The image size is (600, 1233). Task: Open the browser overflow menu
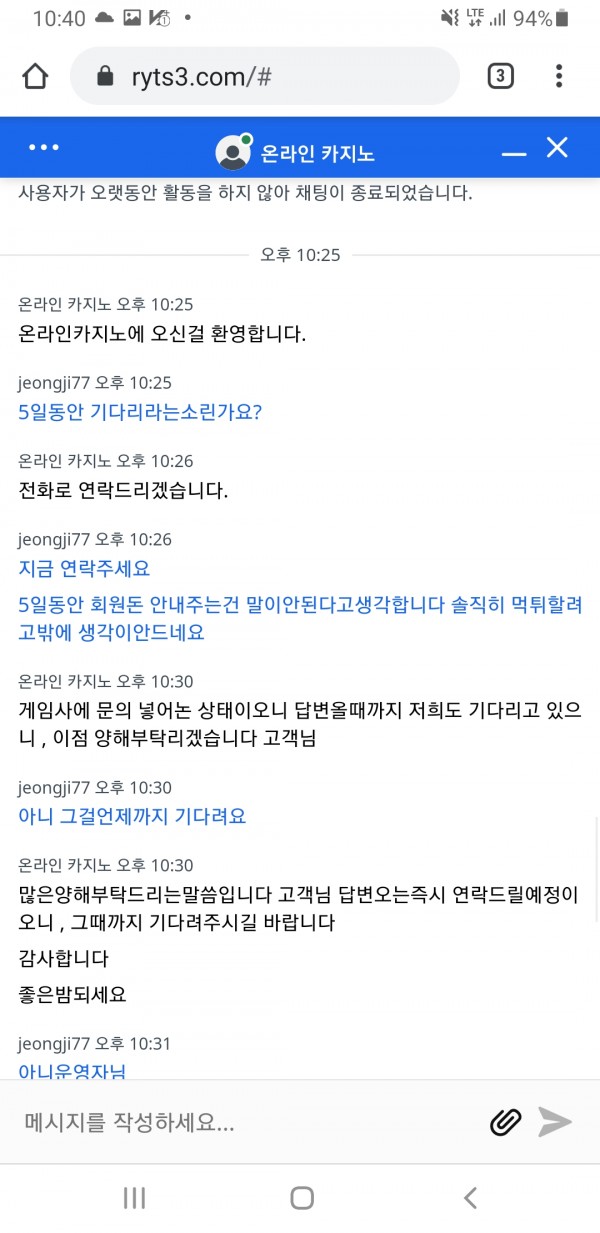(559, 76)
